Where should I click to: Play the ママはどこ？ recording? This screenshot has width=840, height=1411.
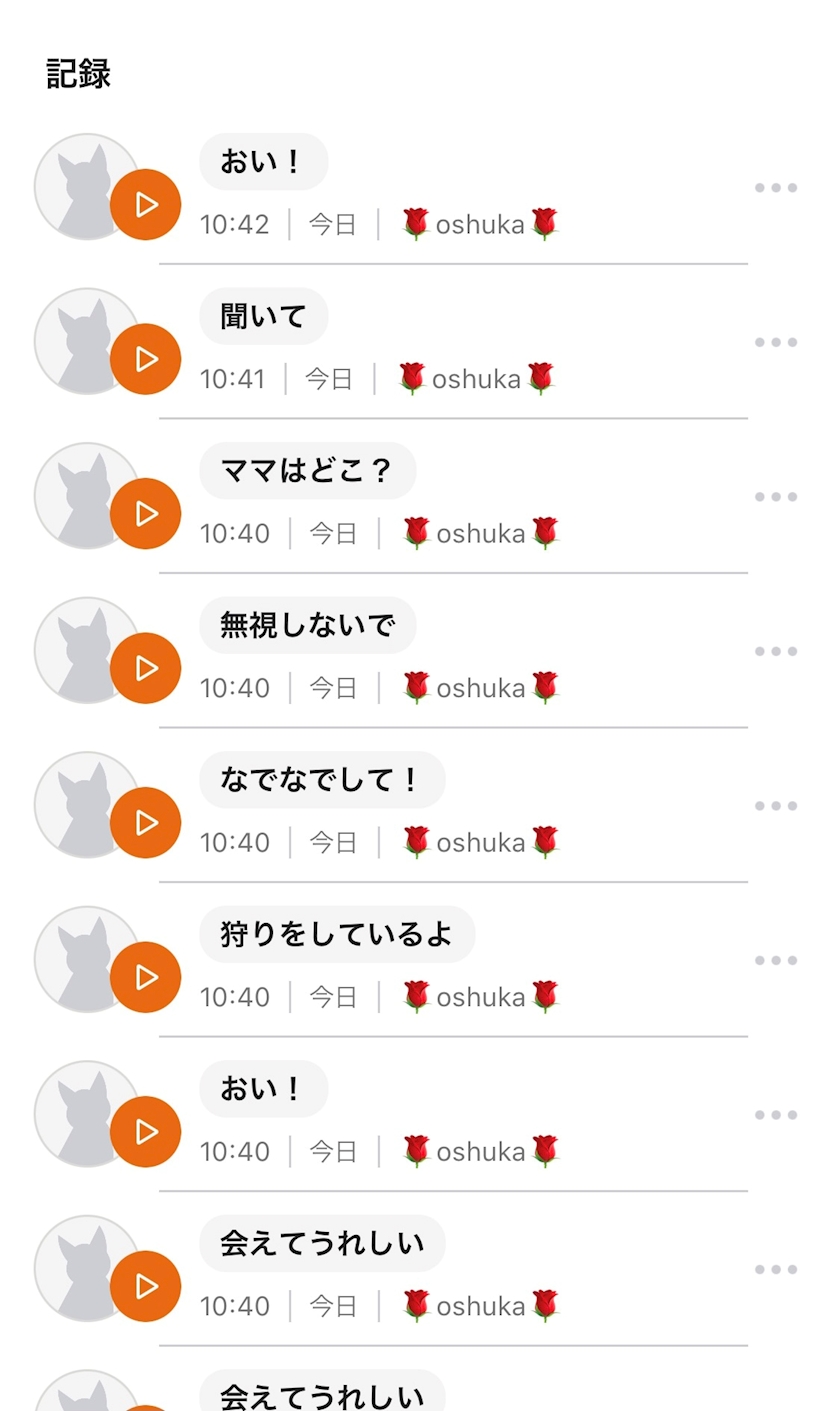coord(146,514)
